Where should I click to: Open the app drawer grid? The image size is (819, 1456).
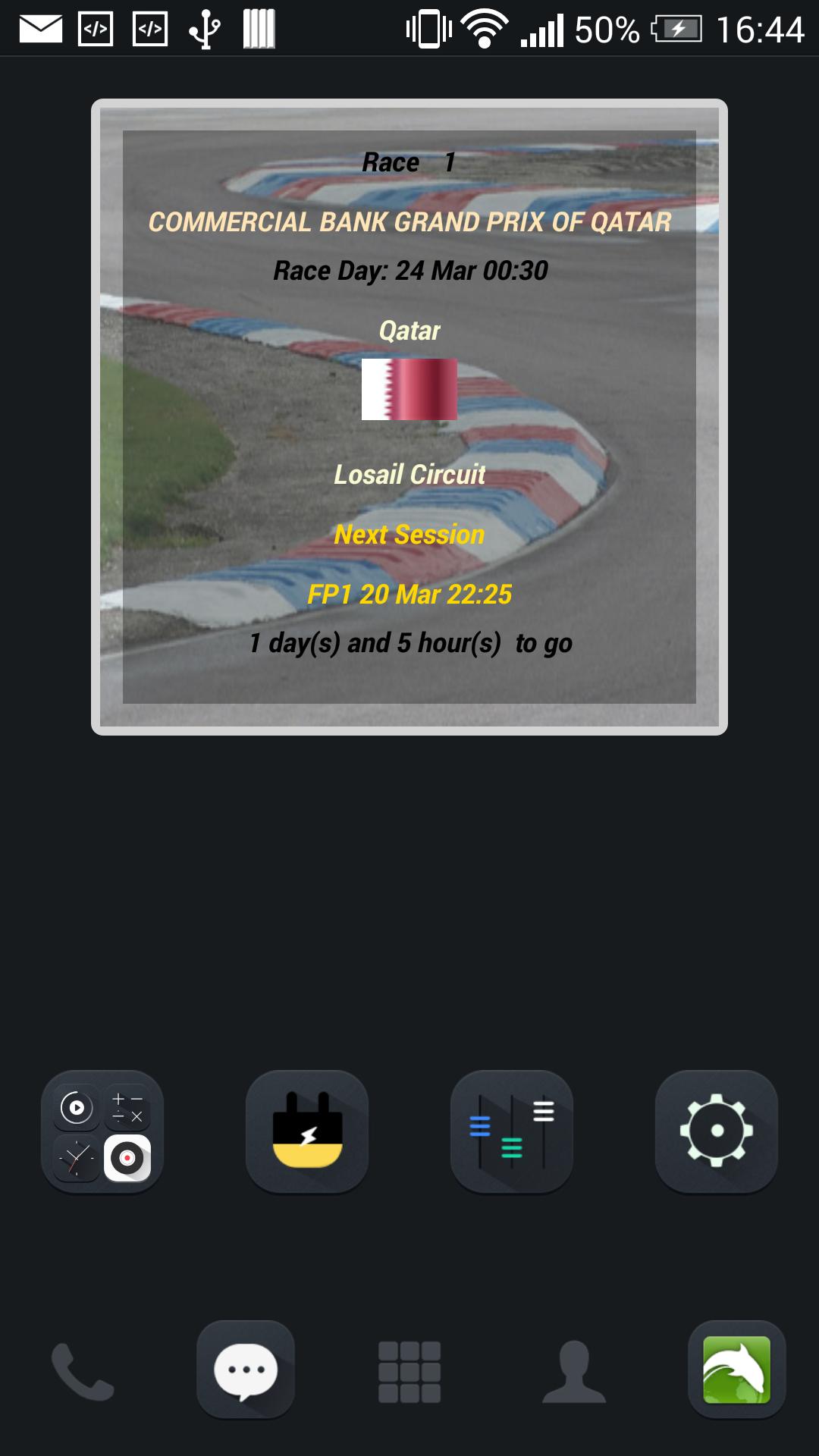click(409, 1371)
